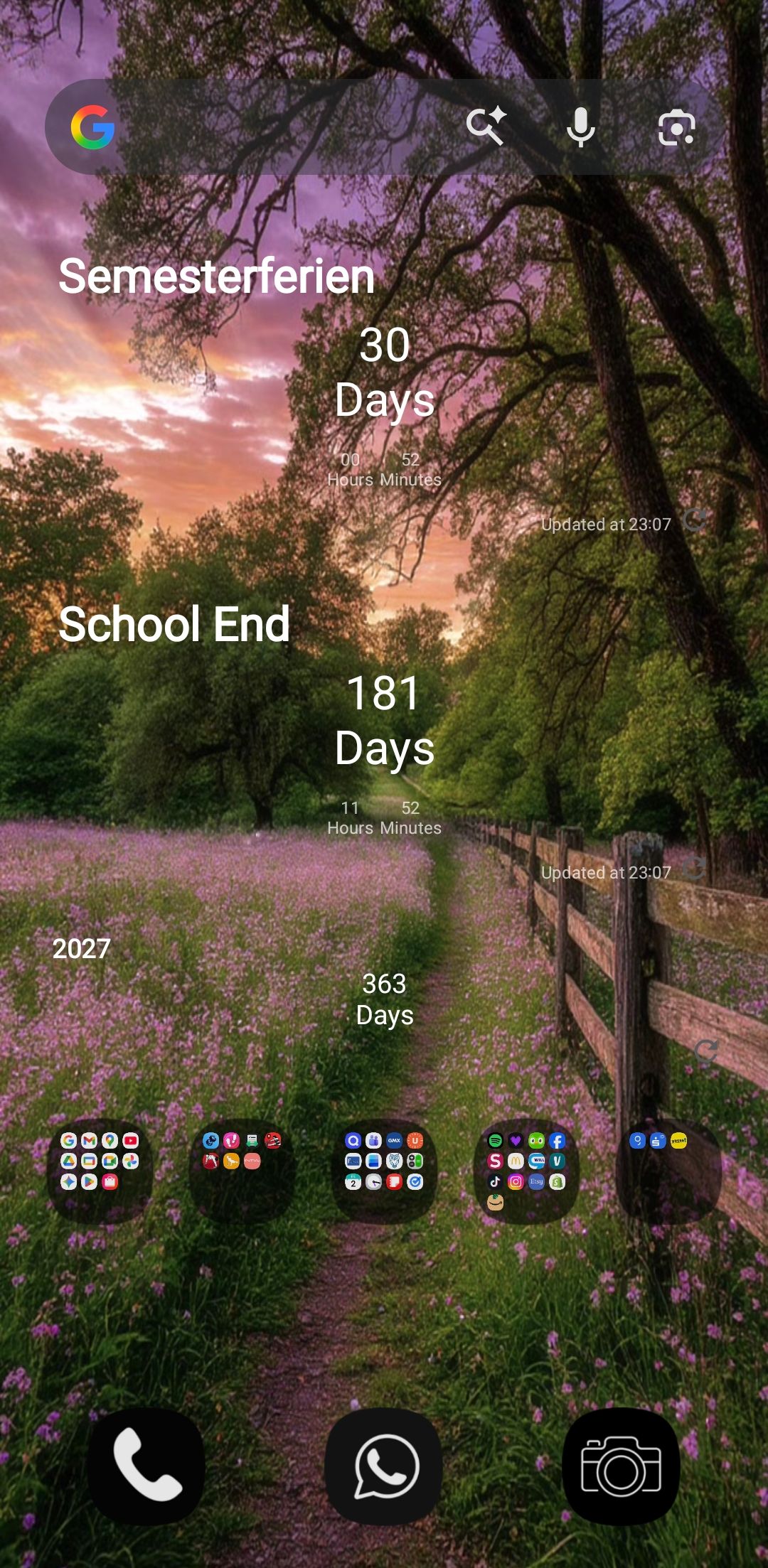Refresh the 2027 countdown widget
Screen dimensions: 768x1568
click(705, 1051)
